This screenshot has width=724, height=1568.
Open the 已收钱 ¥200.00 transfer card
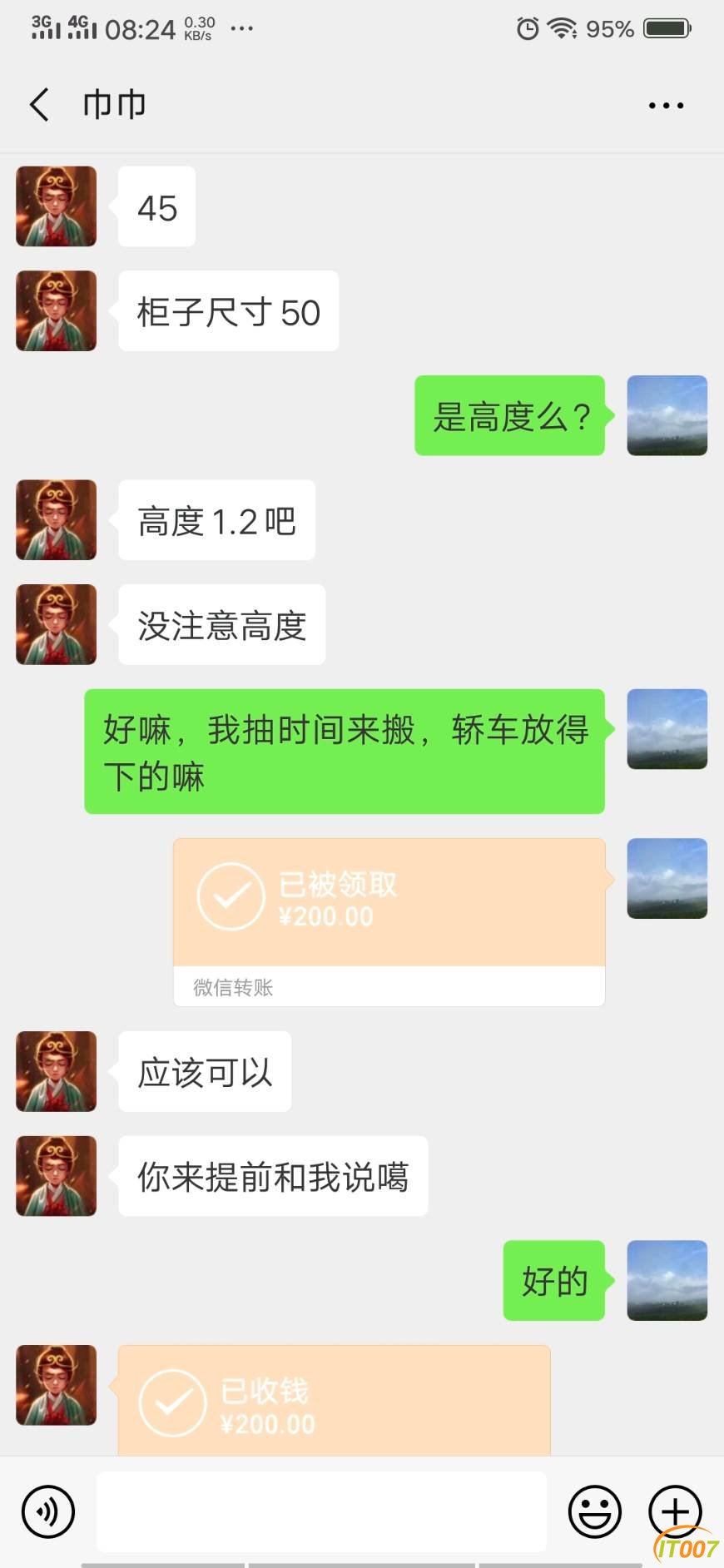(334, 1402)
